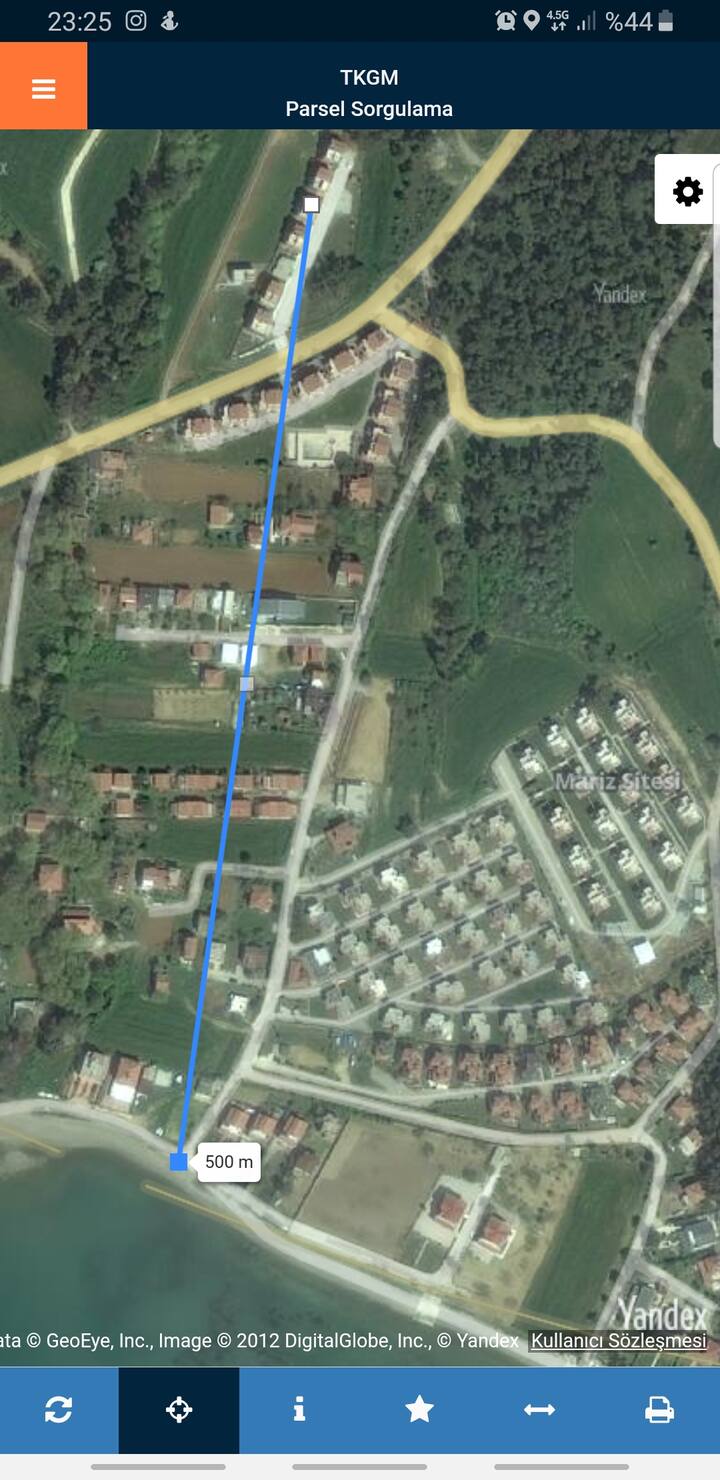Open favorites star in bottom toolbar
Image resolution: width=720 pixels, height=1480 pixels.
coord(419,1410)
